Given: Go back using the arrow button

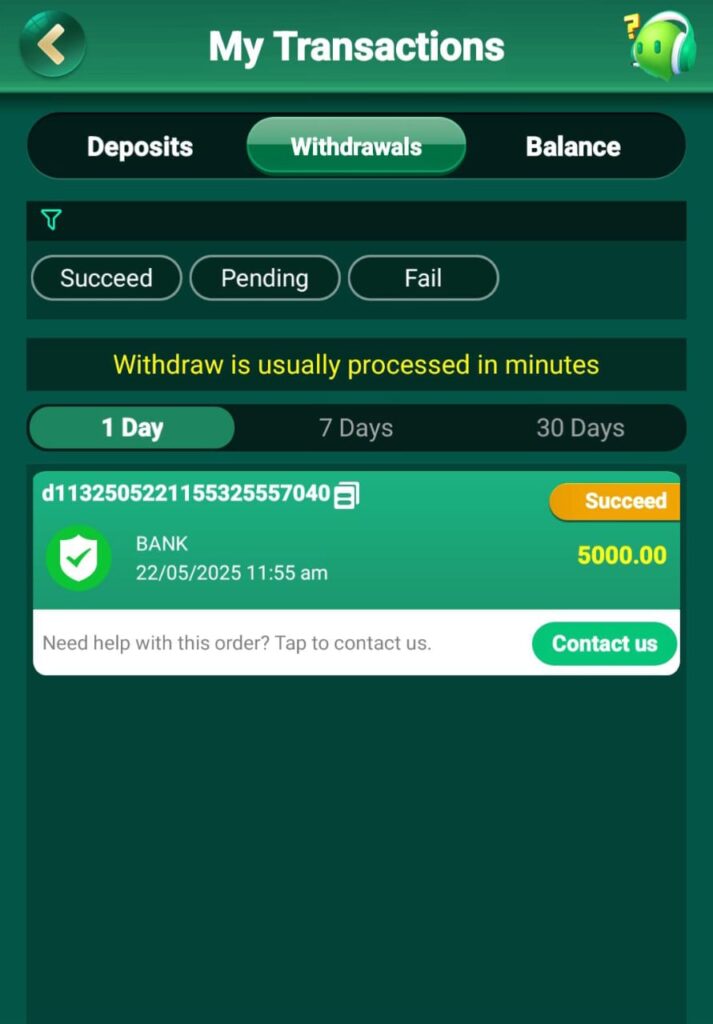Looking at the screenshot, I should coord(52,44).
